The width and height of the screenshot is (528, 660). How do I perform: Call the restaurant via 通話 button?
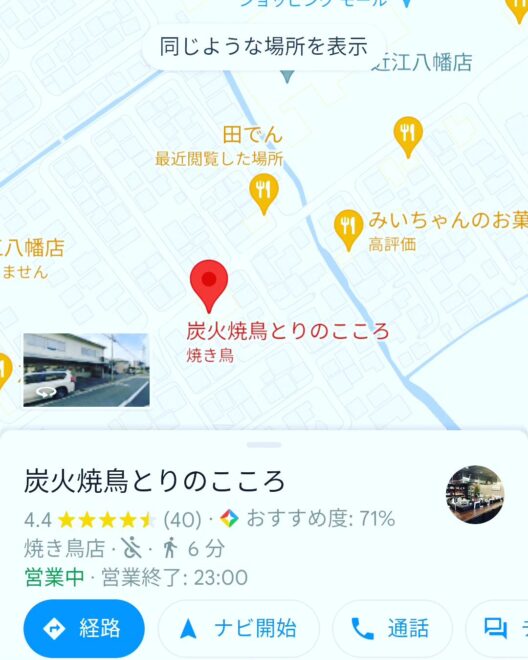coord(392,628)
